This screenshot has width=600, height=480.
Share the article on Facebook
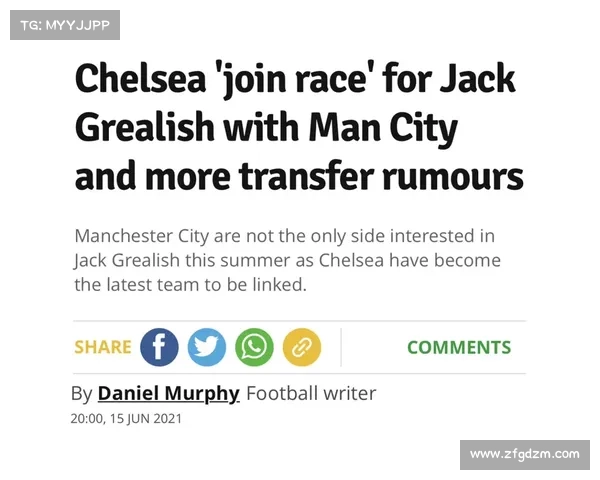pos(159,347)
